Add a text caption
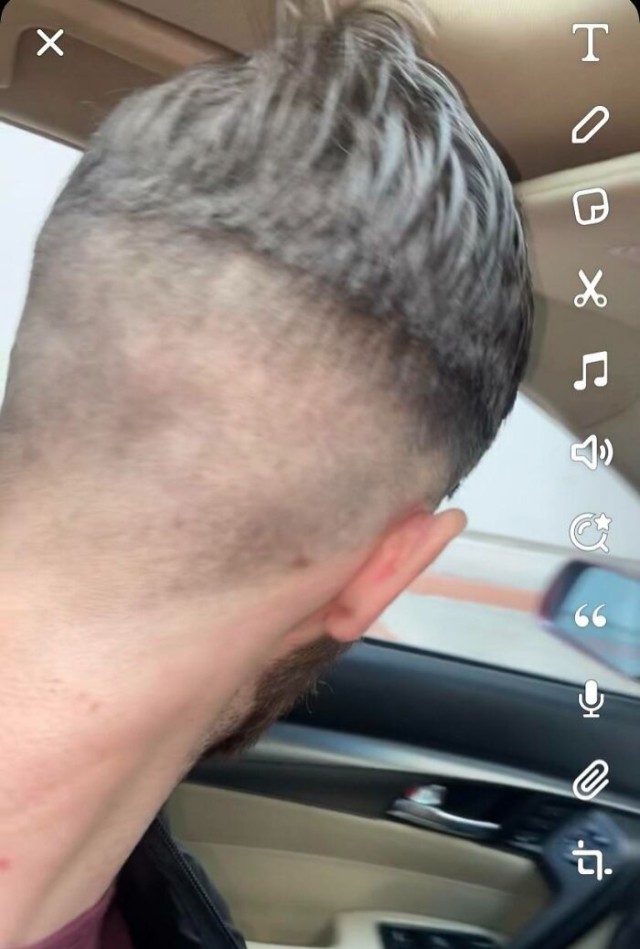 [590, 42]
